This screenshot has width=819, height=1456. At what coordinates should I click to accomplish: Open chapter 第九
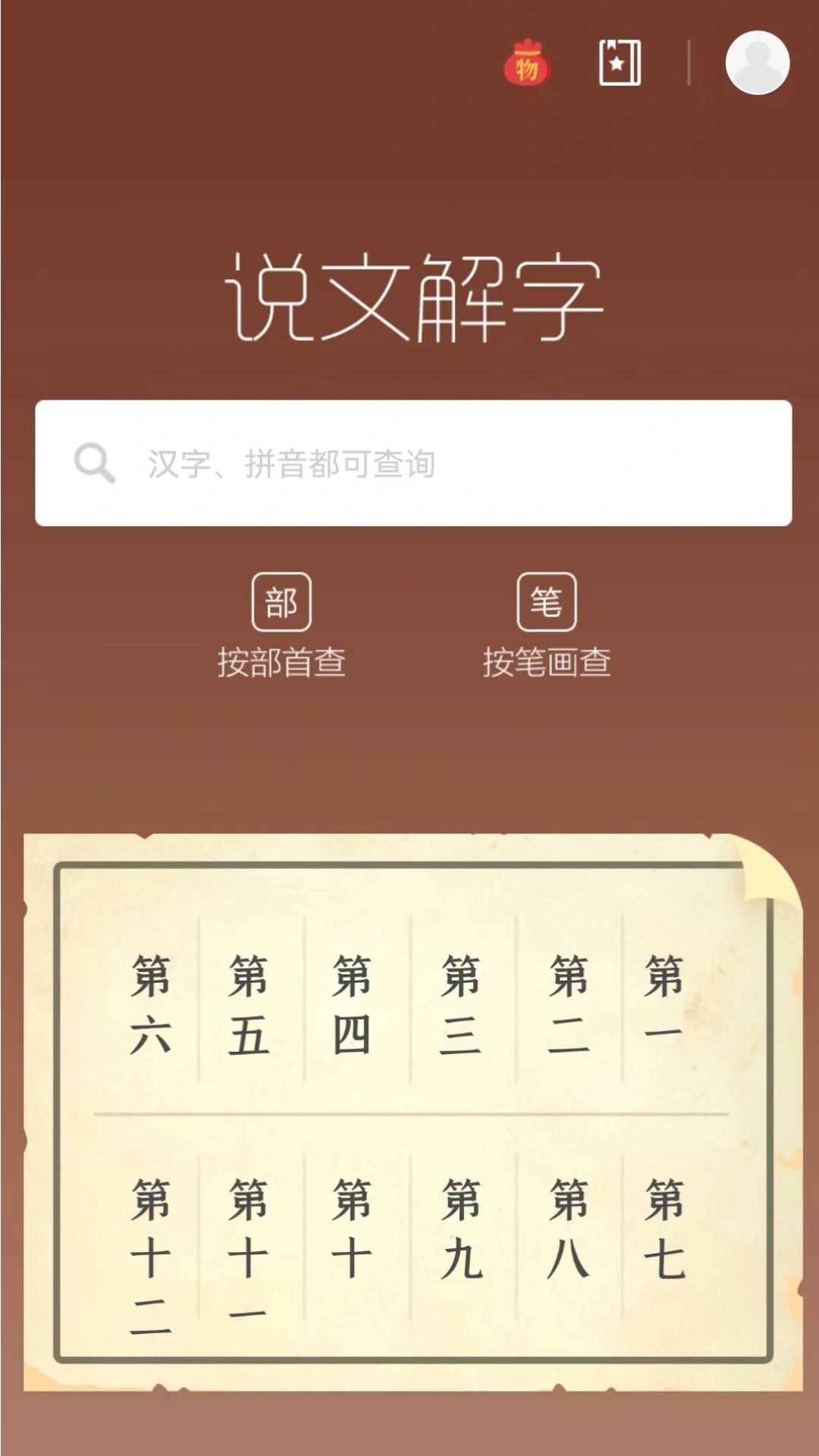pos(461,1228)
